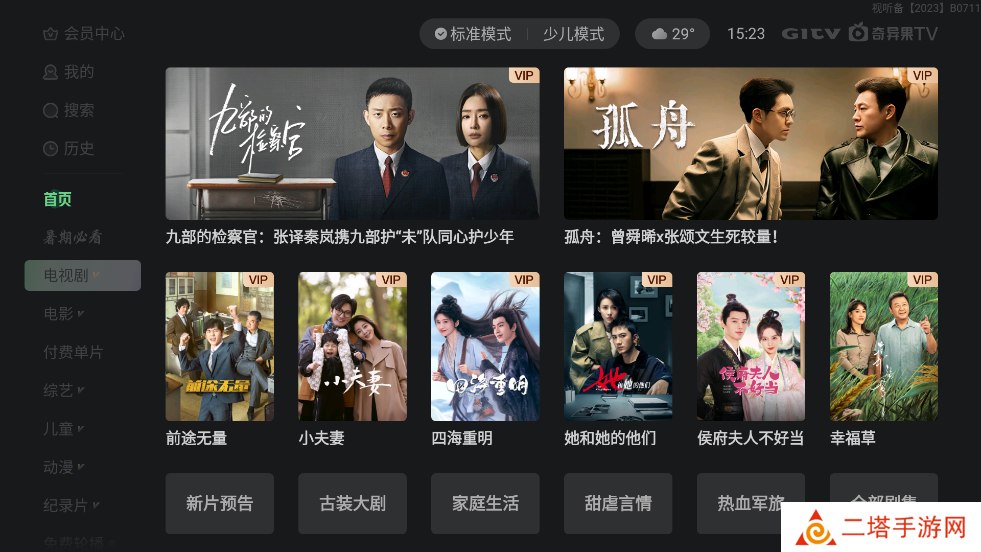Open 会员中心 in the sidebar
The image size is (981, 552).
point(85,33)
